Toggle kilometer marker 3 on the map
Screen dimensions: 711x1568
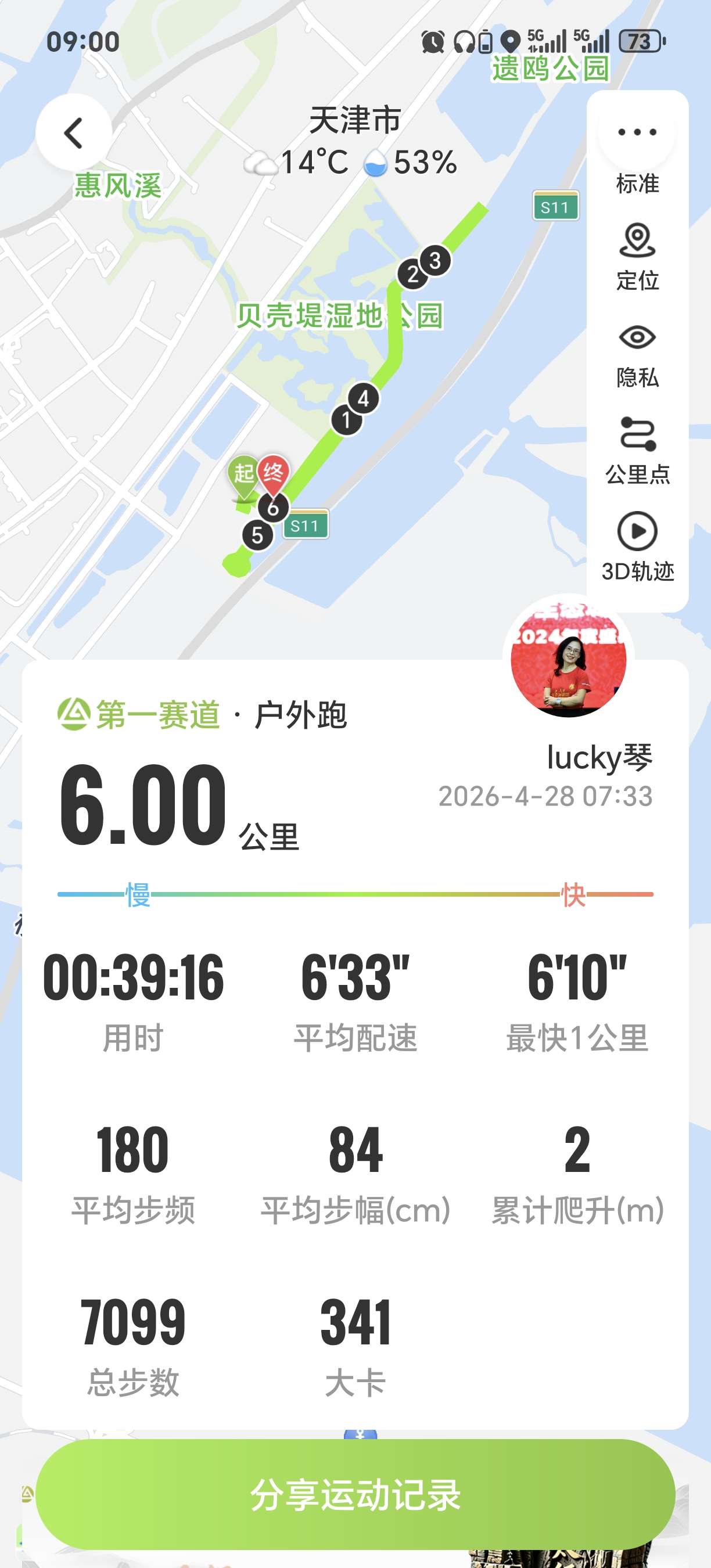coord(436,260)
